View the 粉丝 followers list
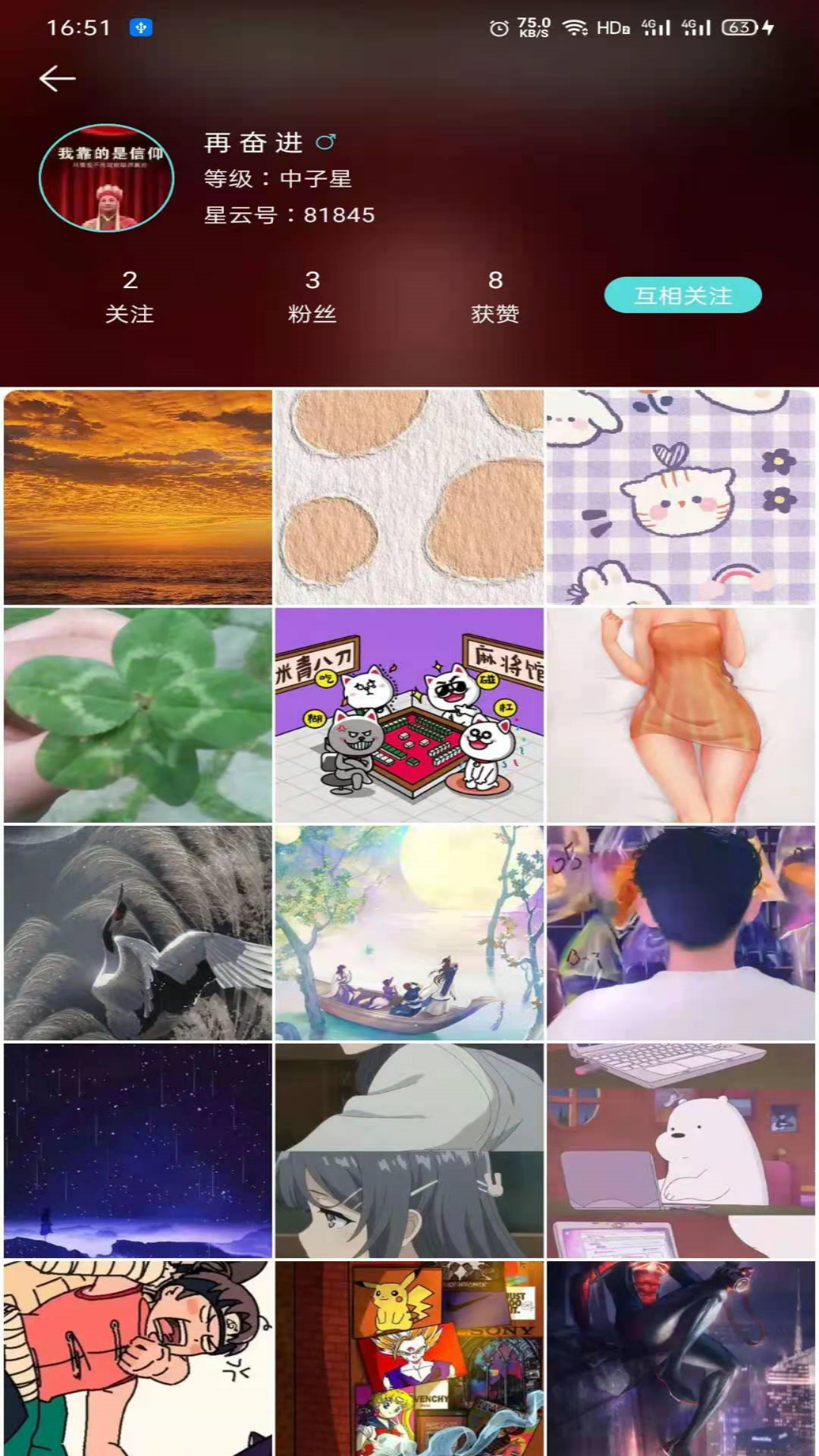The image size is (819, 1456). [x=312, y=297]
